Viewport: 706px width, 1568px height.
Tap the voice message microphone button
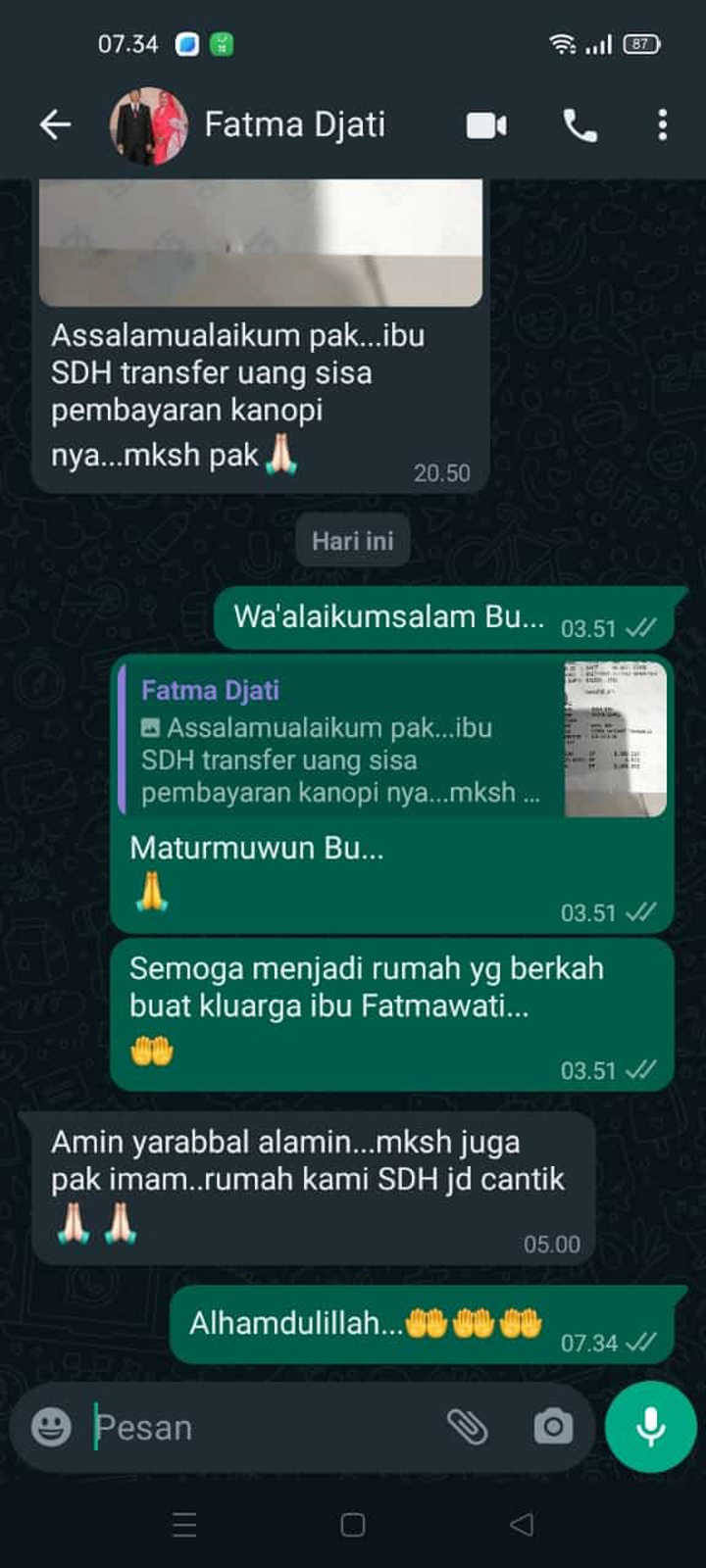(x=650, y=1427)
